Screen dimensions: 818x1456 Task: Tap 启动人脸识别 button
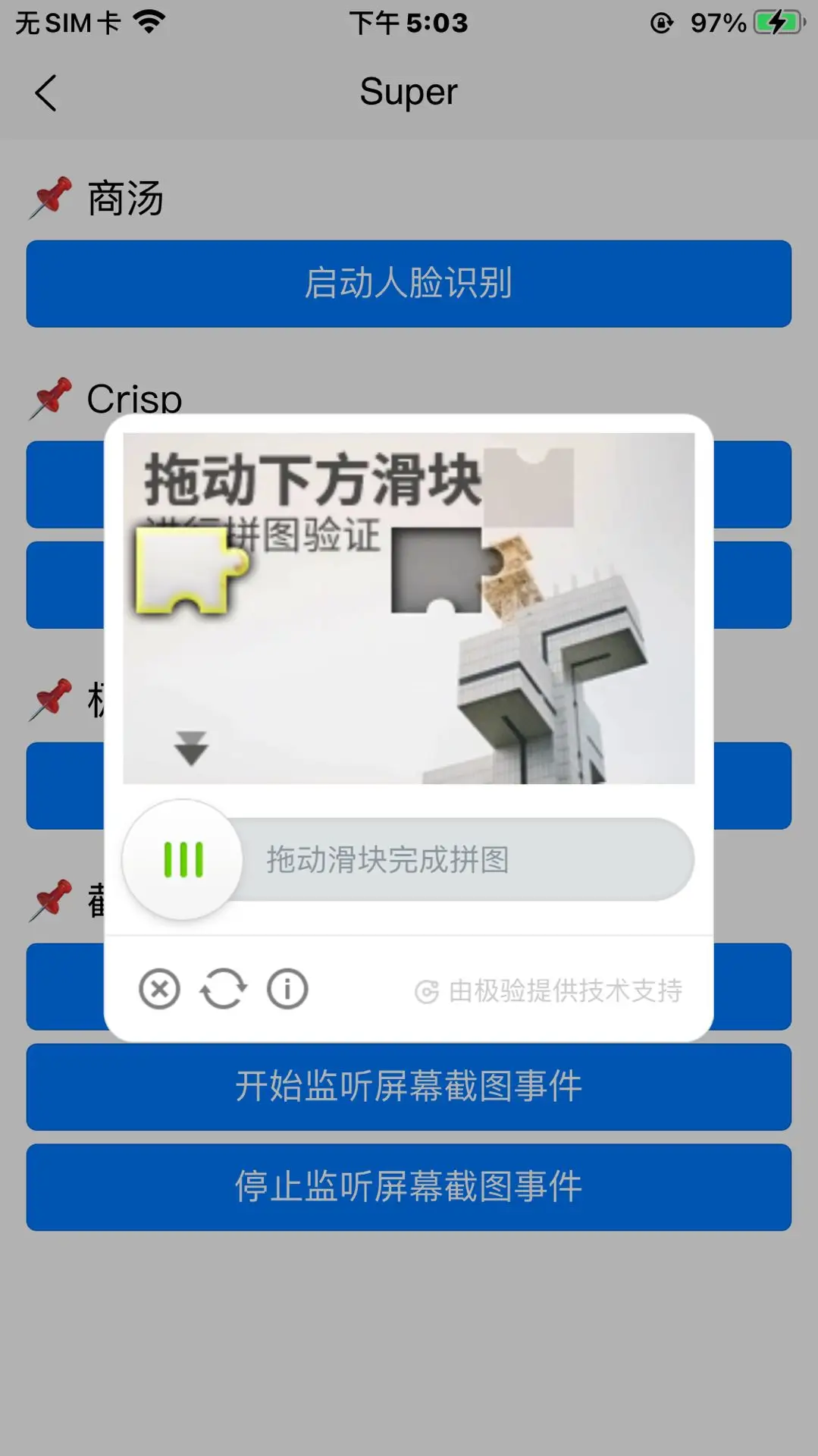[409, 284]
